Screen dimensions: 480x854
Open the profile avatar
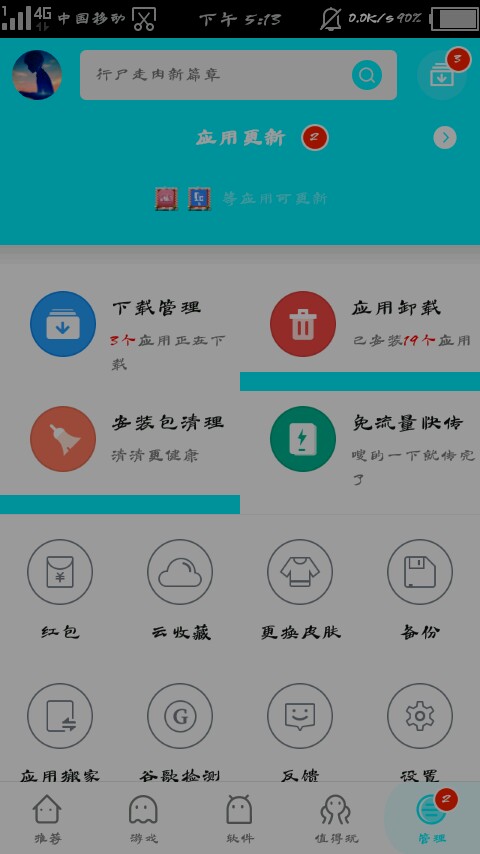pyautogui.click(x=37, y=75)
